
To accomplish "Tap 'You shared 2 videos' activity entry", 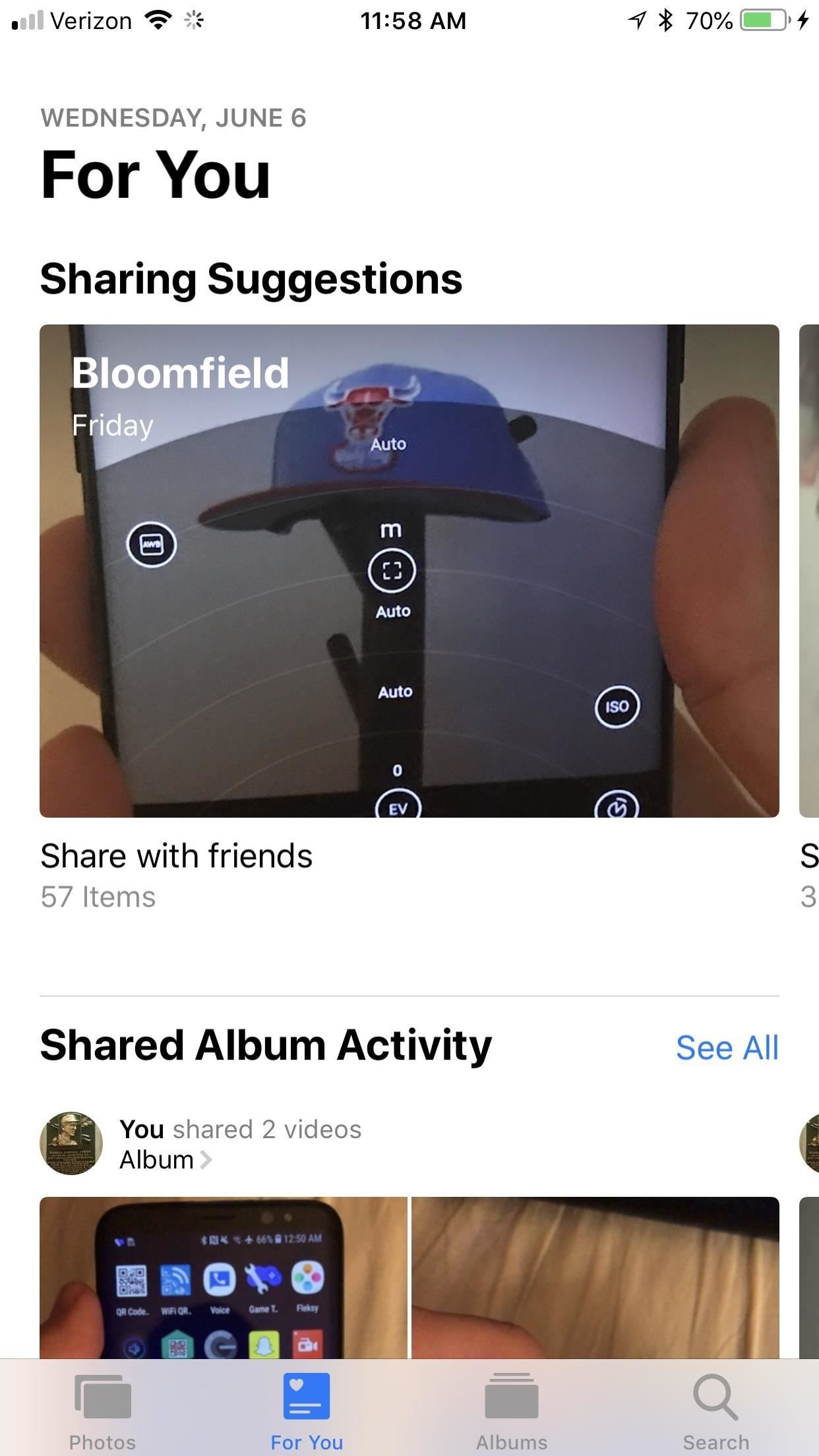I will (240, 1129).
